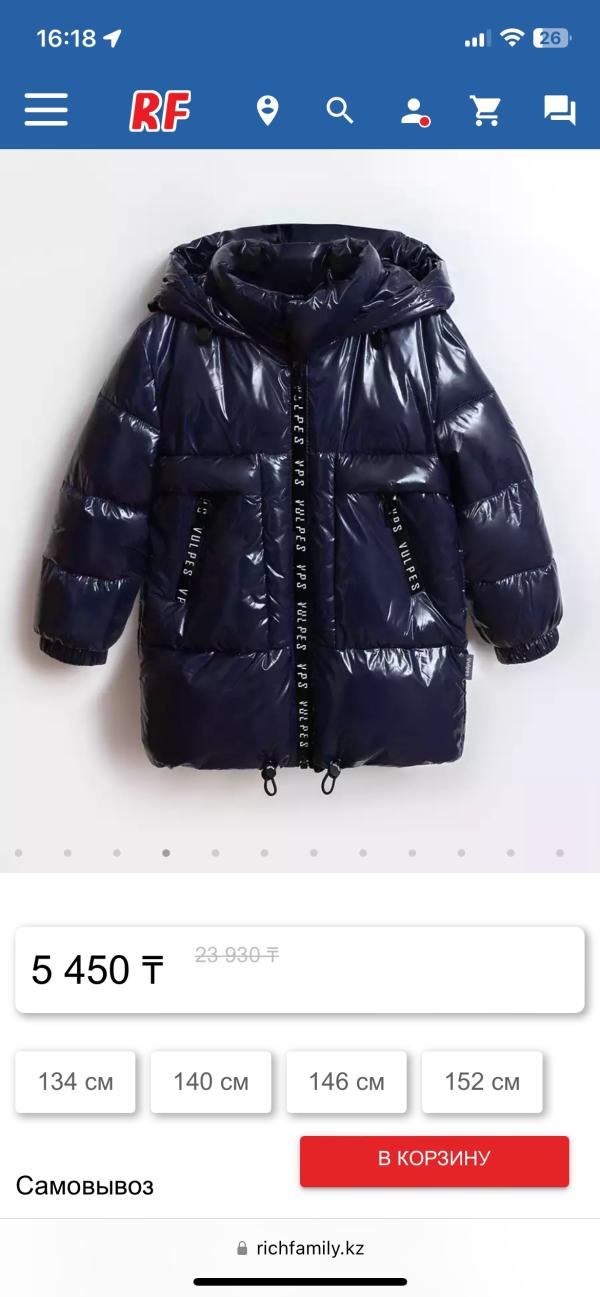Image resolution: width=600 pixels, height=1297 pixels.
Task: Pick the 152 см size
Action: [x=482, y=1081]
